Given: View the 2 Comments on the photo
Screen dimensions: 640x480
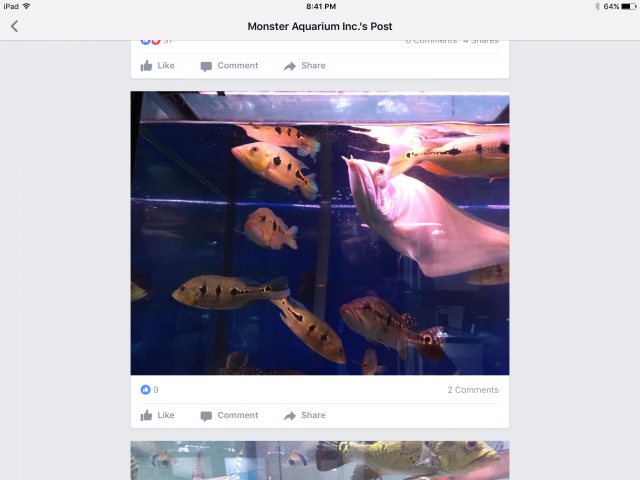Looking at the screenshot, I should 472,390.
